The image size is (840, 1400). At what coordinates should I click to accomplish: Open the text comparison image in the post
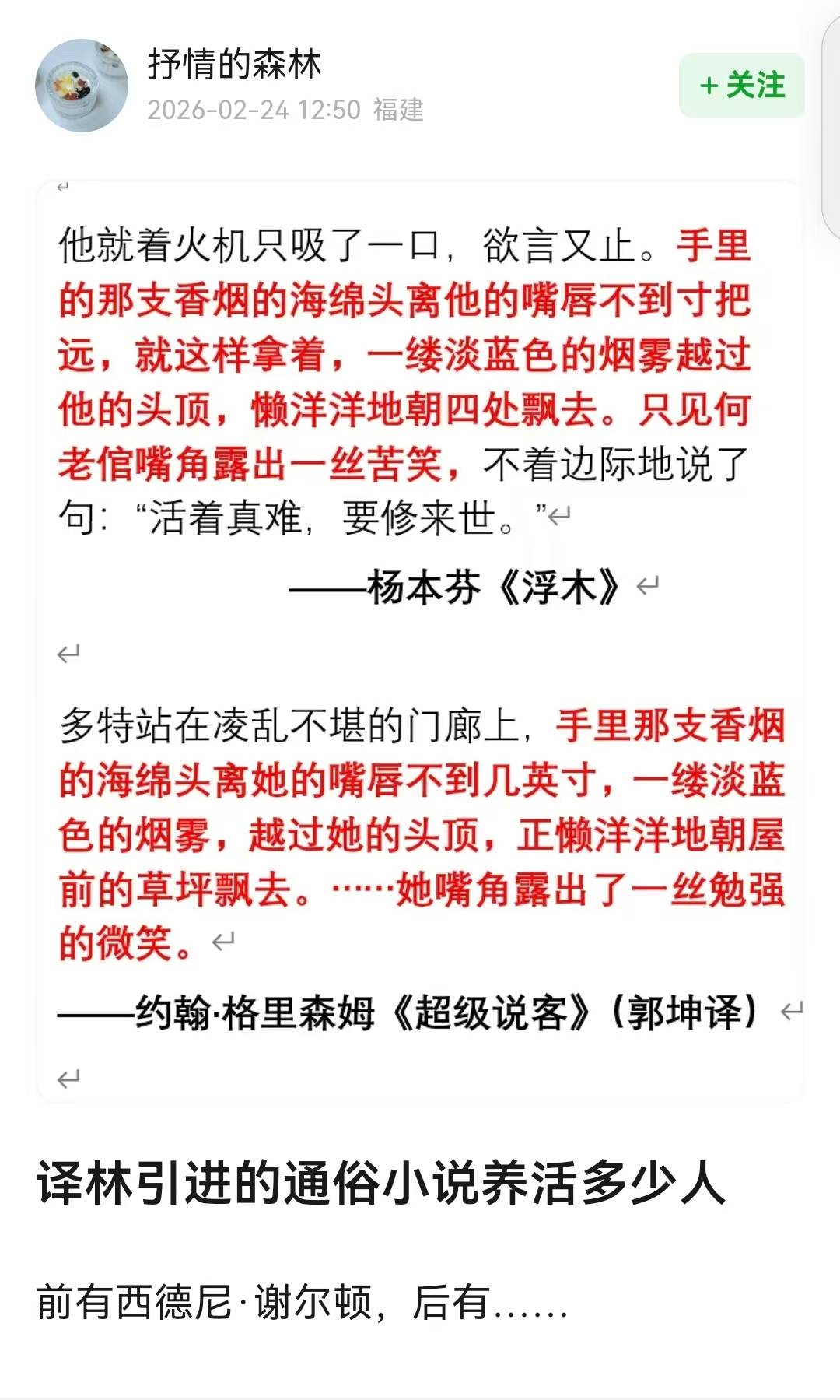(420, 638)
